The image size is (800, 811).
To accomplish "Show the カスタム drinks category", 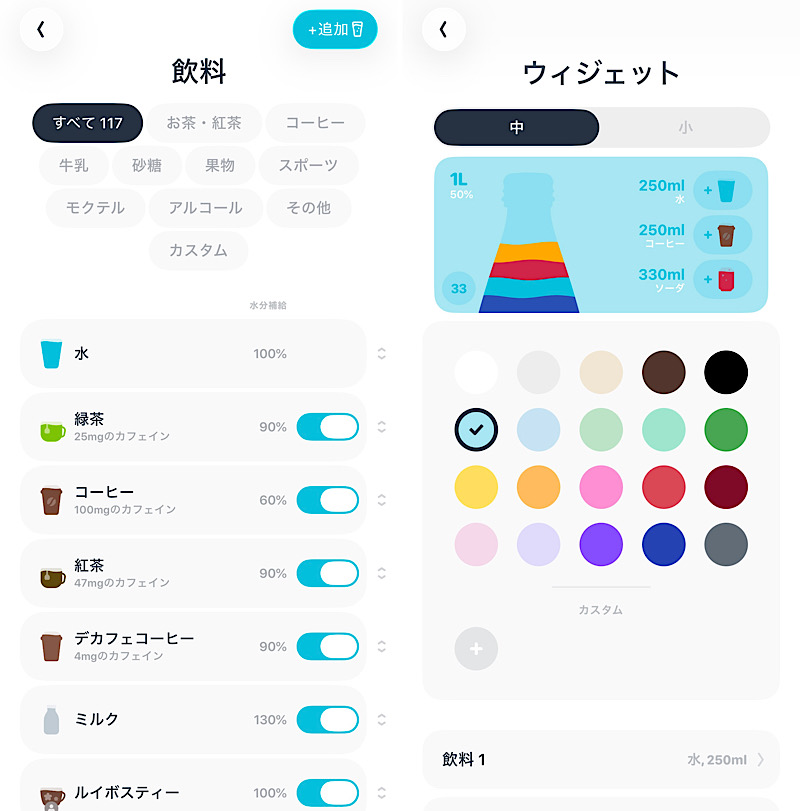I will pos(198,250).
